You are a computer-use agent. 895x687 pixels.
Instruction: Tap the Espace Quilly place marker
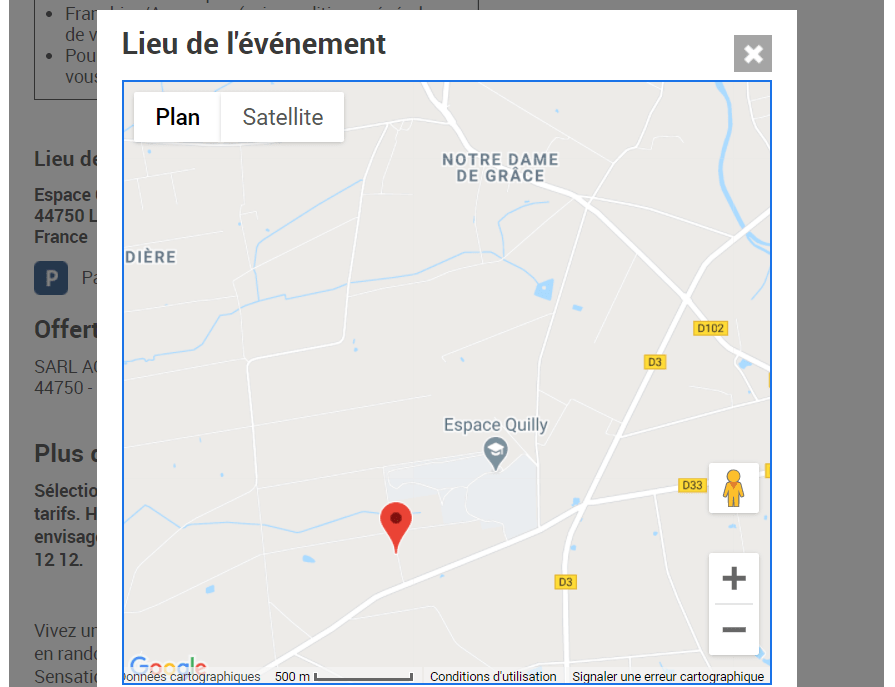[495, 453]
